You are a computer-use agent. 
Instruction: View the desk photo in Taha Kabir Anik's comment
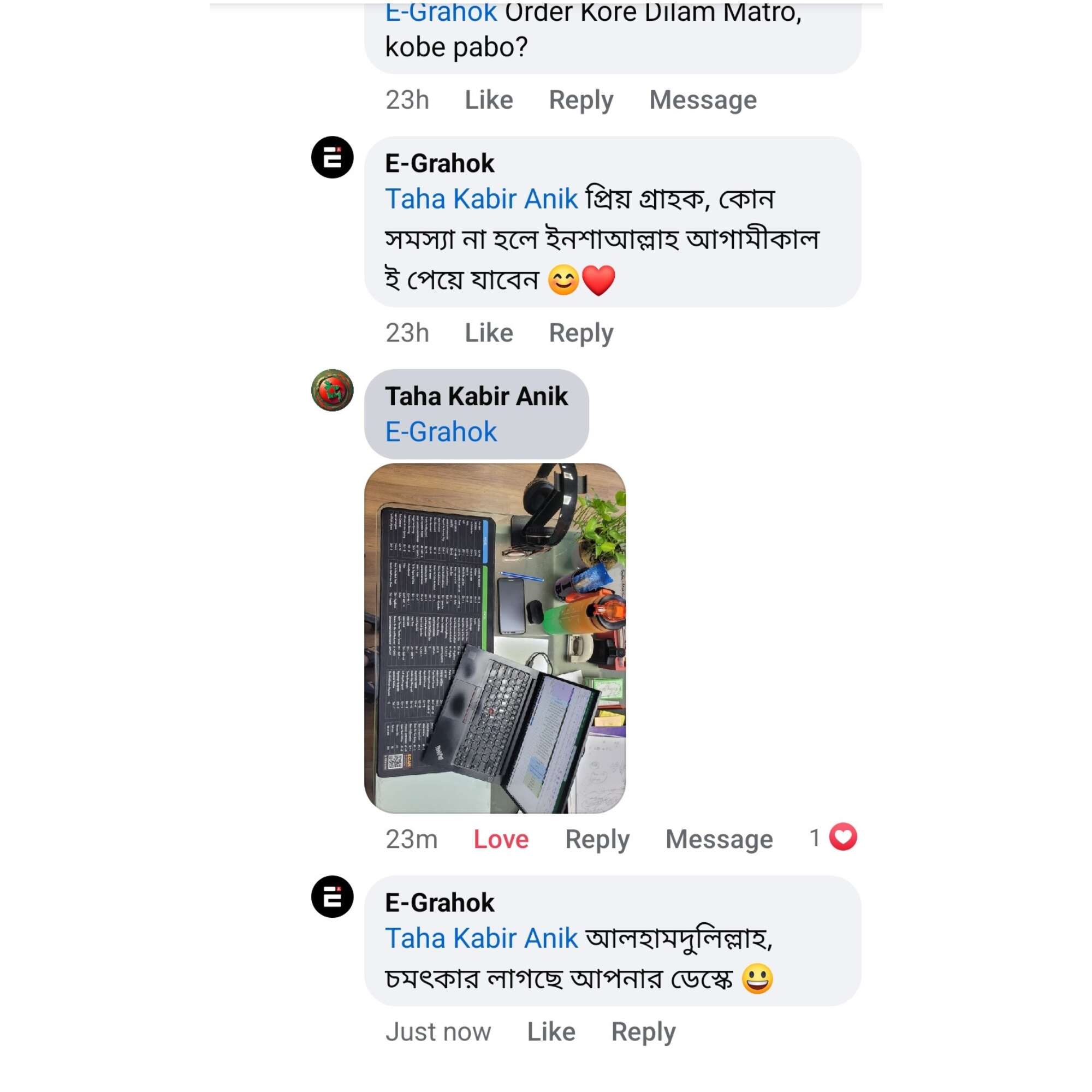point(495,638)
